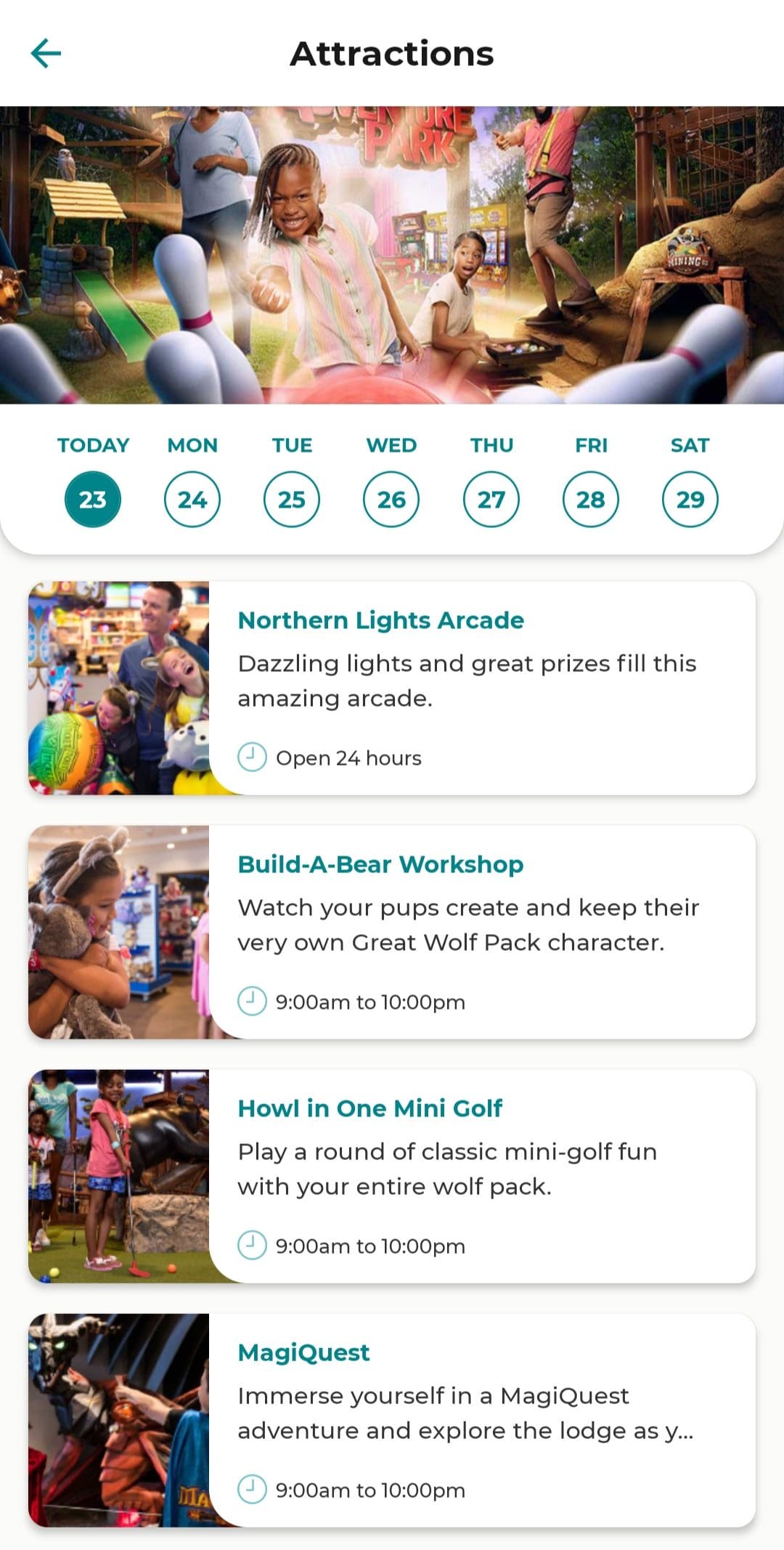View Howl in One Mini Golf details
784x1550 pixels.
coord(392,1176)
